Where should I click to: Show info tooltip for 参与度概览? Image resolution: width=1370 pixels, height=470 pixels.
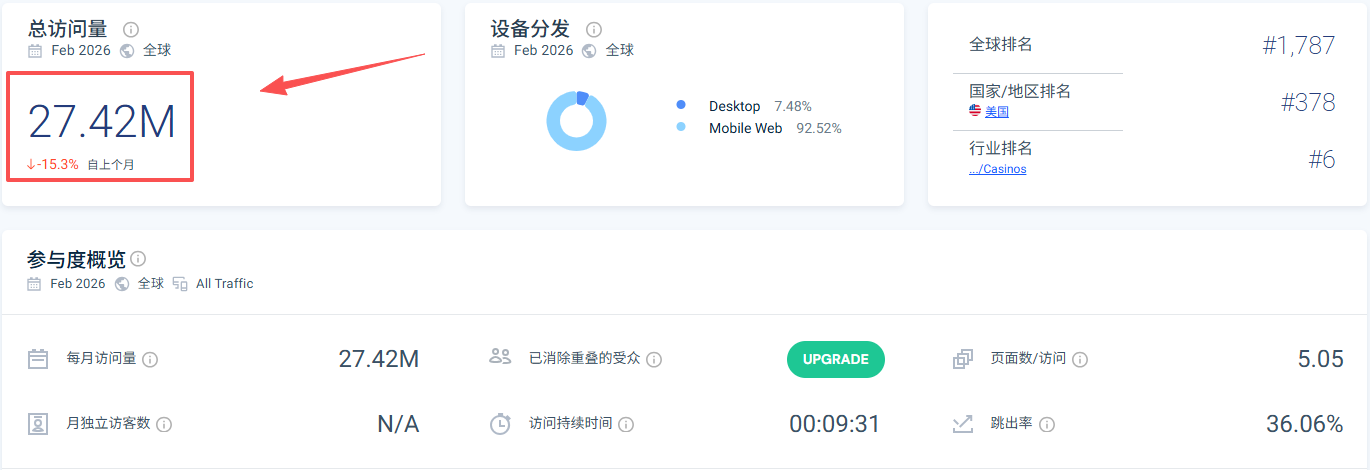point(138,259)
